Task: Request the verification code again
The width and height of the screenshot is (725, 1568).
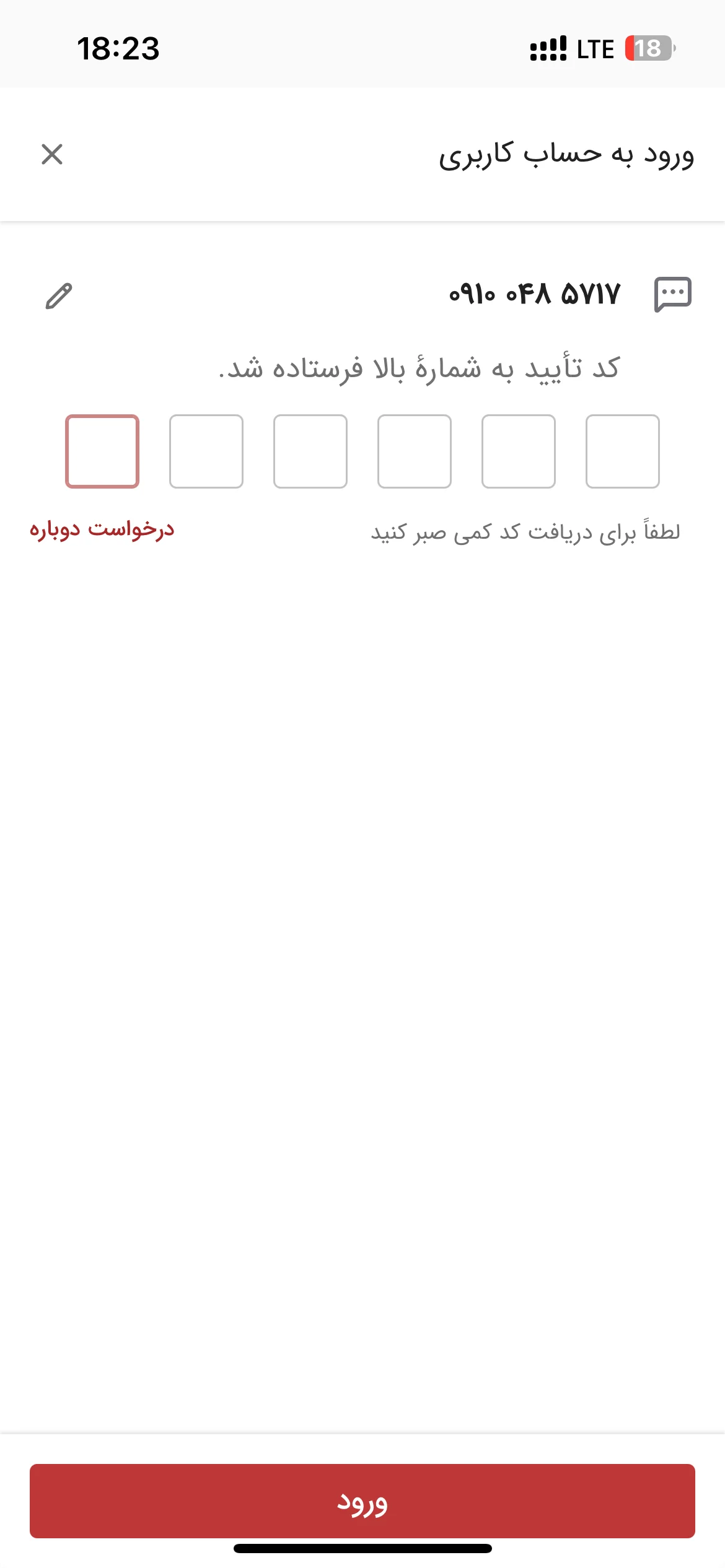Action: coord(102,529)
